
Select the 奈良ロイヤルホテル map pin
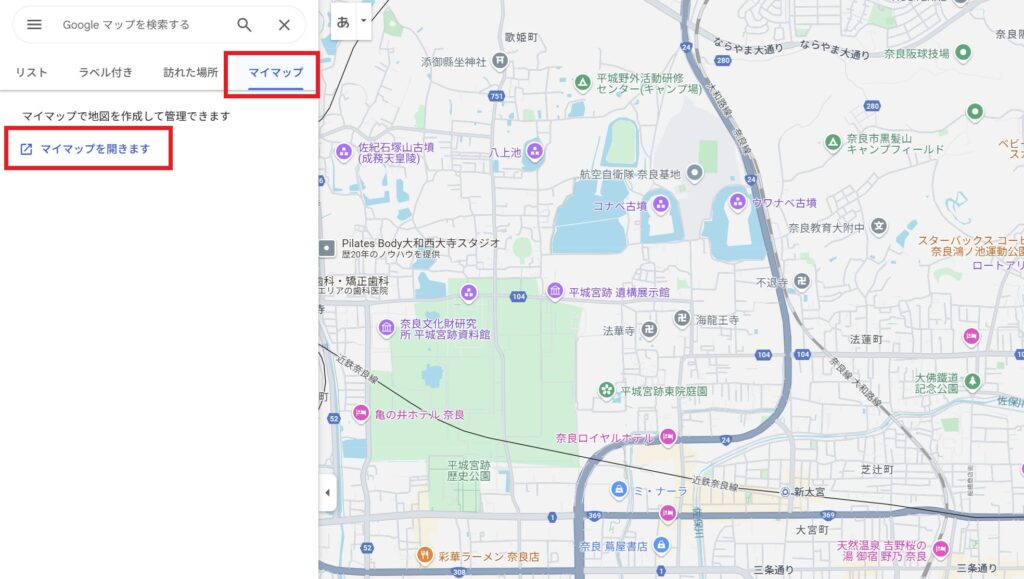pyautogui.click(x=668, y=437)
